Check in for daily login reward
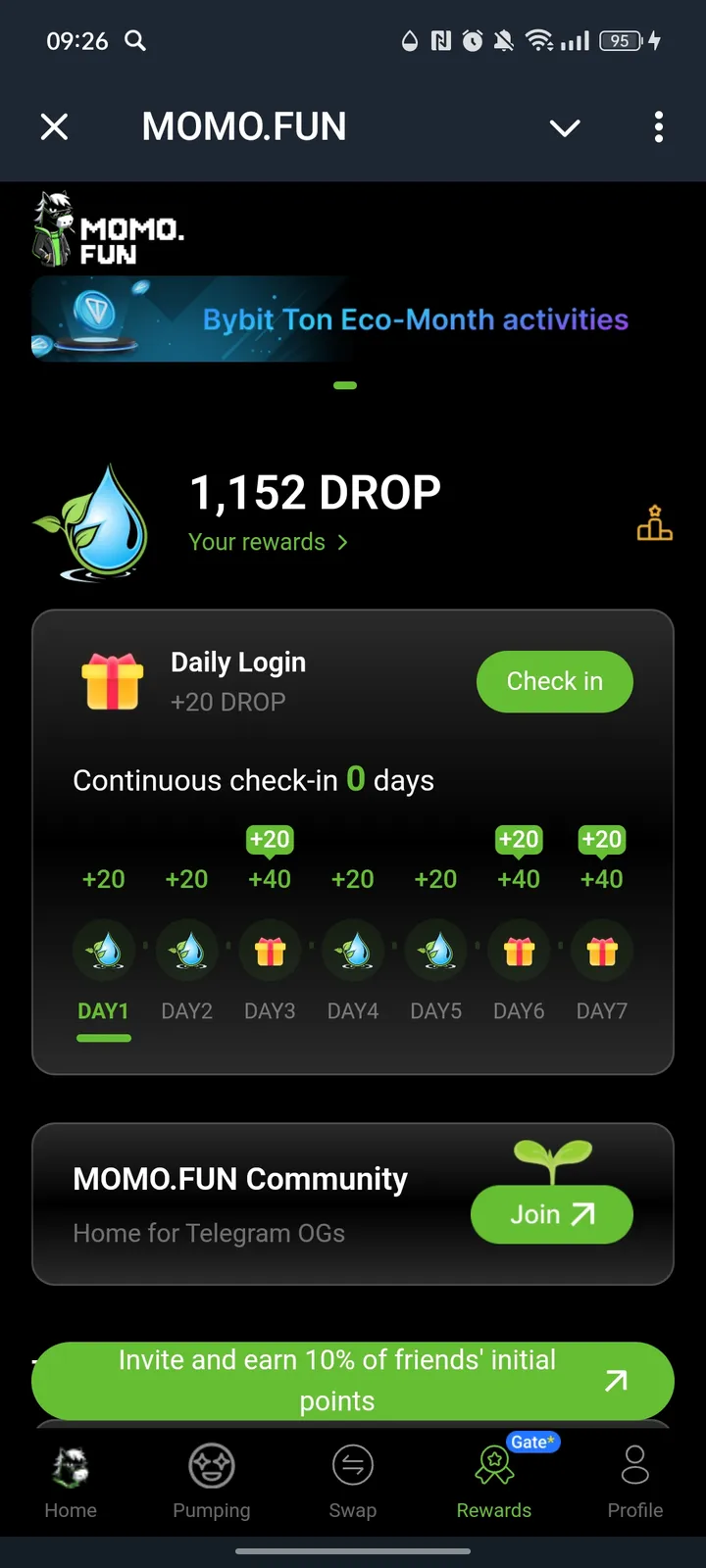Screen dimensions: 706x1568 point(554,681)
